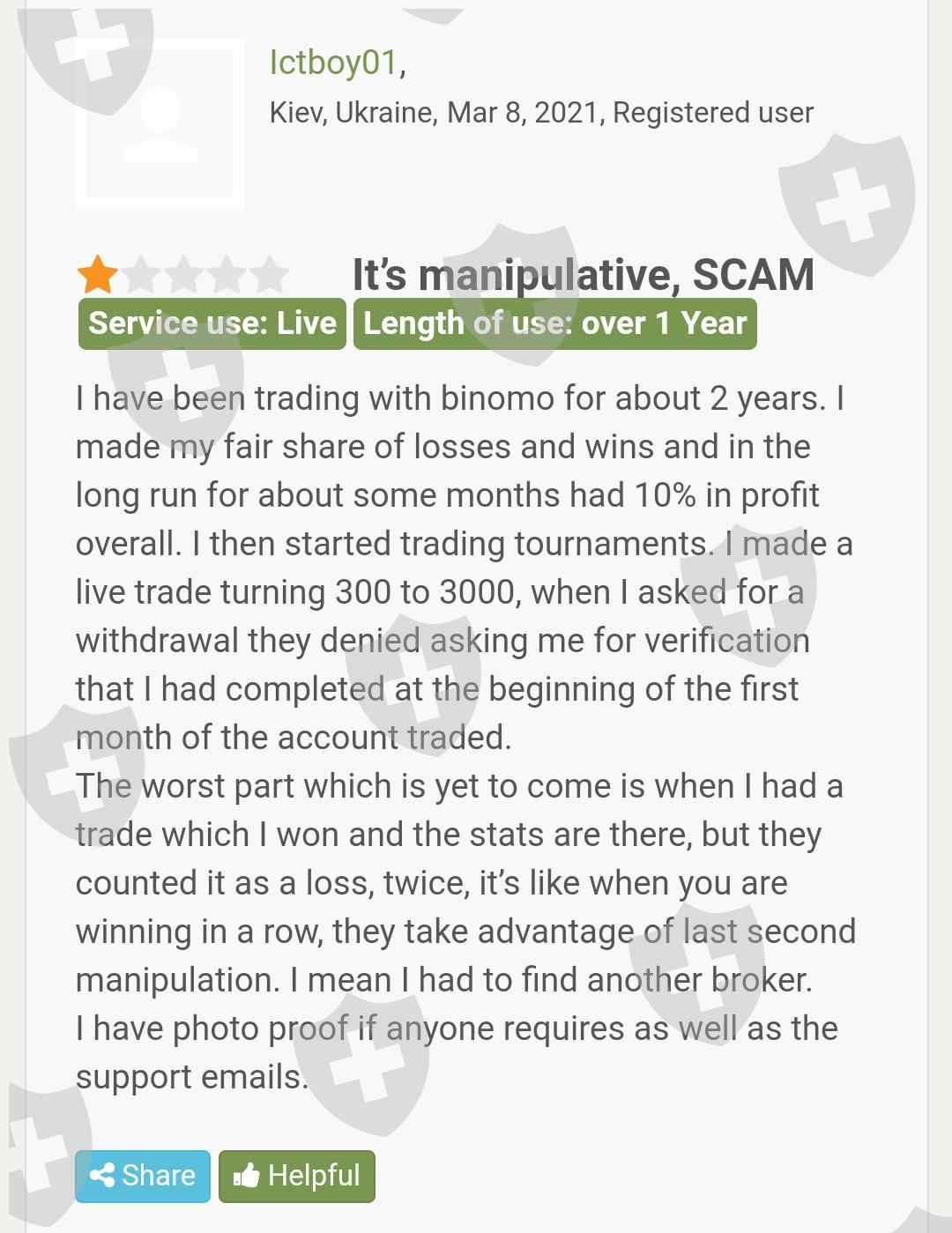Image resolution: width=952 pixels, height=1233 pixels.
Task: Mark the review as Helpful
Action: click(297, 1176)
